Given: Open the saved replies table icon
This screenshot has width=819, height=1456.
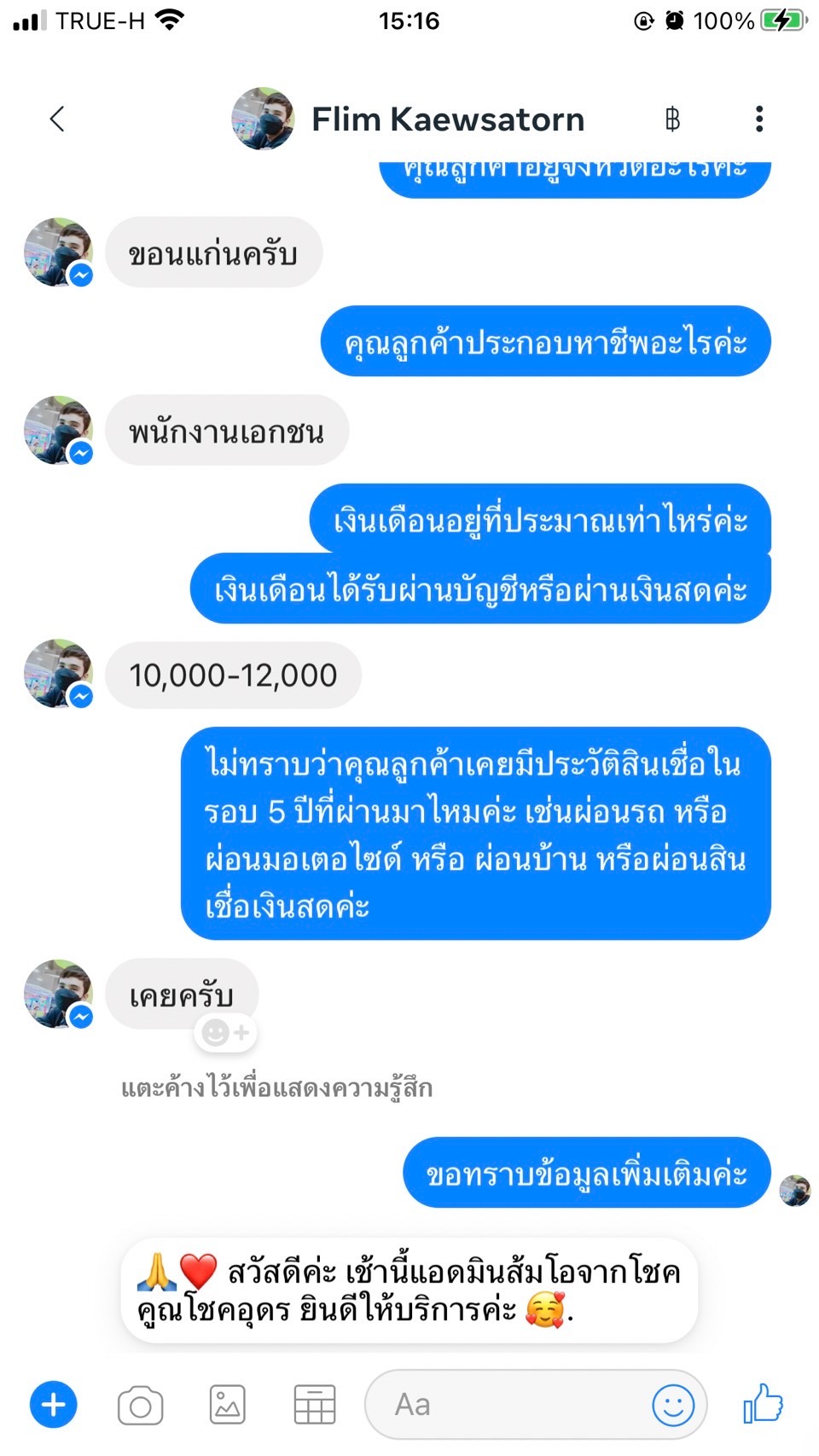Looking at the screenshot, I should pos(315,1405).
